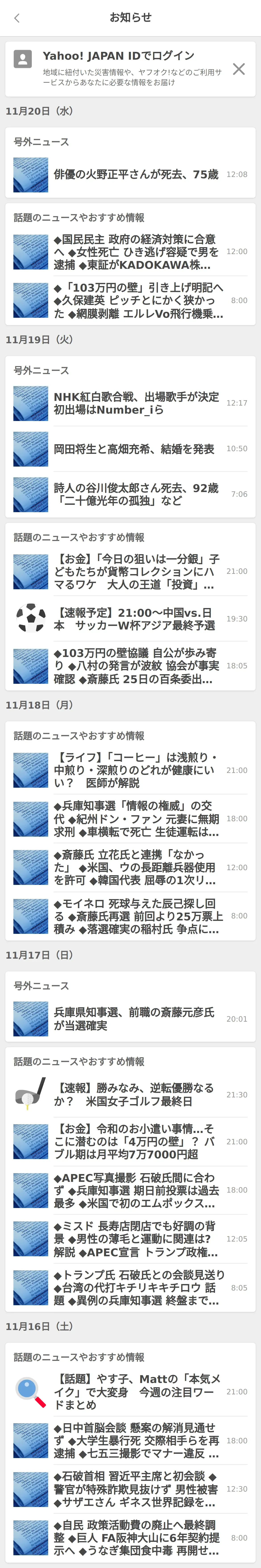Open 【話題】やす子、Mattの「本気メイク」 item
The height and width of the screenshot is (1568, 261).
130,1391
